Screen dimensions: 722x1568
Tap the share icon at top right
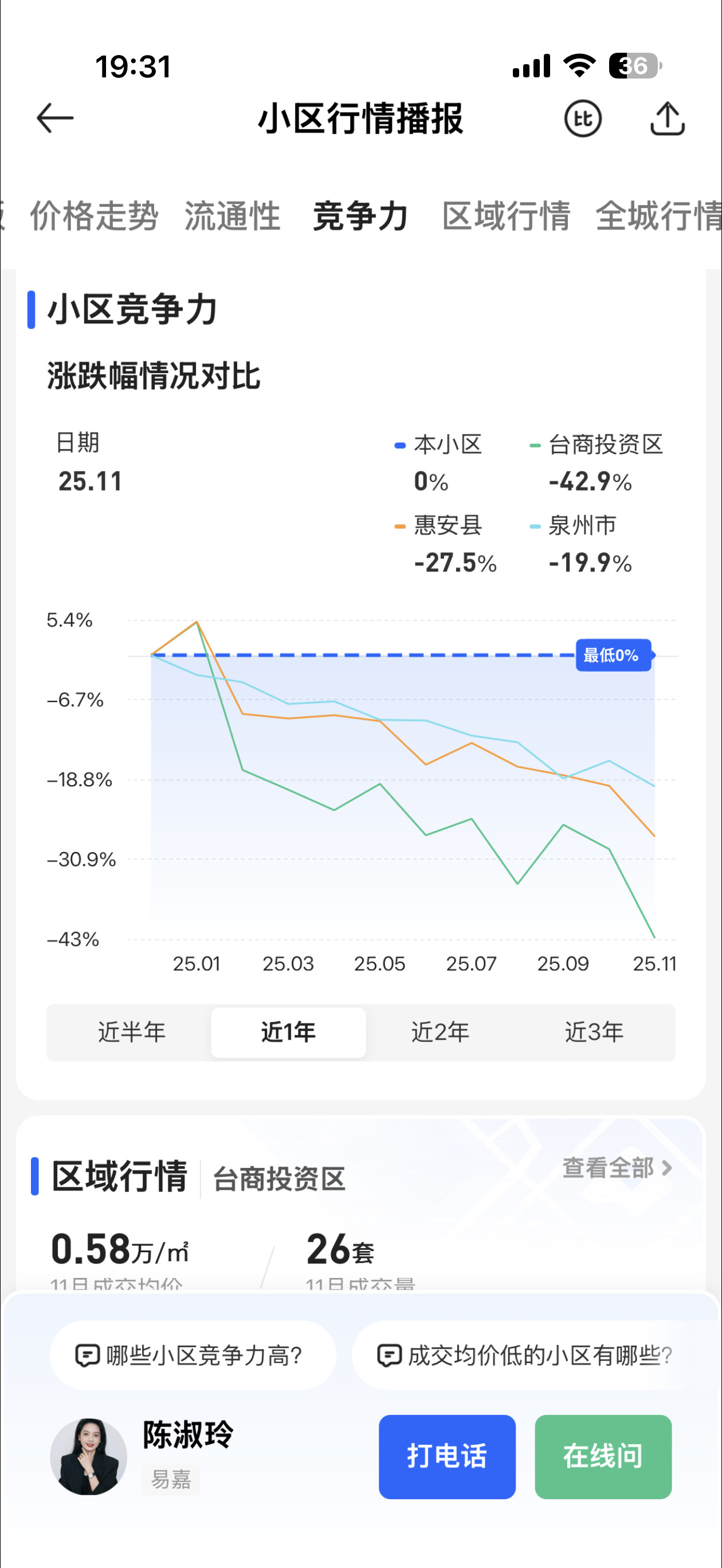(668, 117)
